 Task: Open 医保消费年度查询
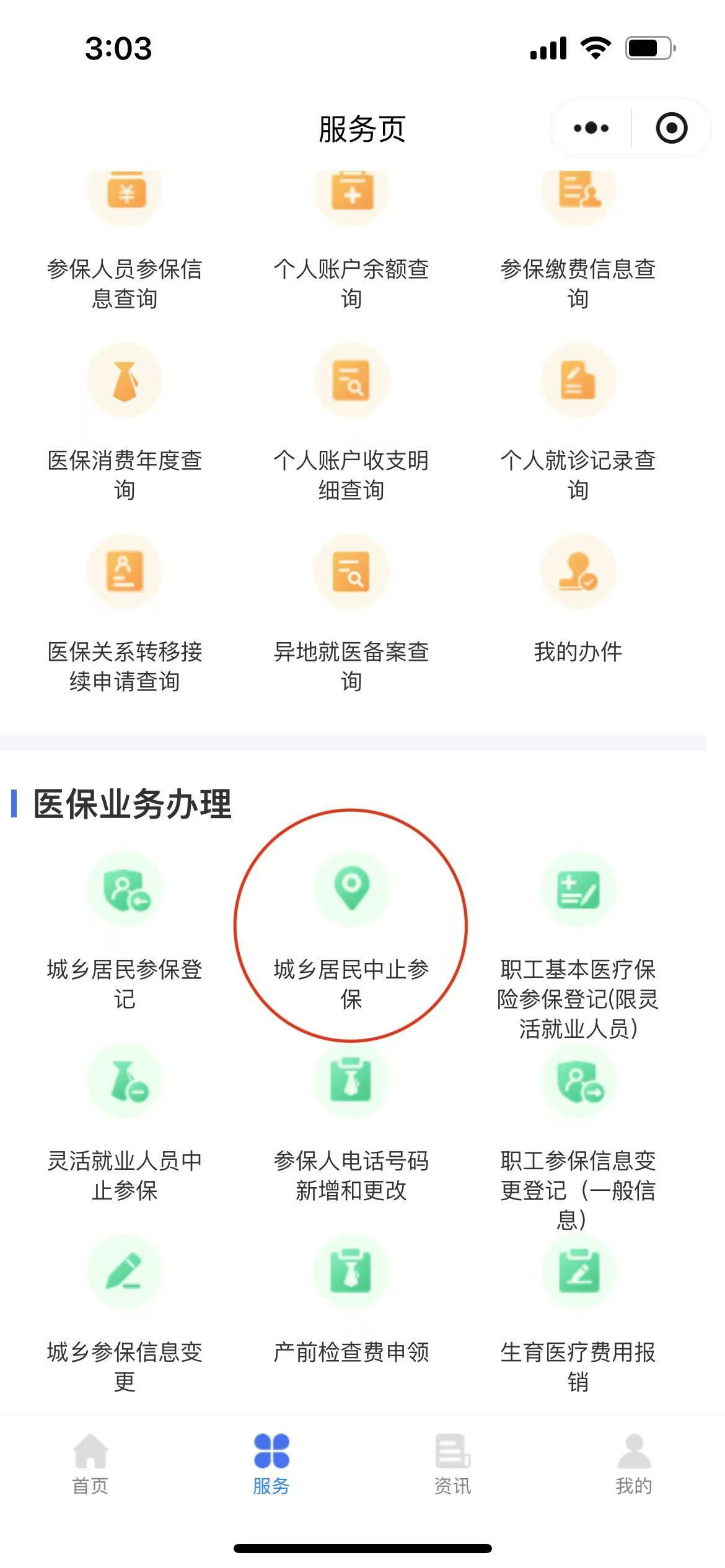(125, 421)
